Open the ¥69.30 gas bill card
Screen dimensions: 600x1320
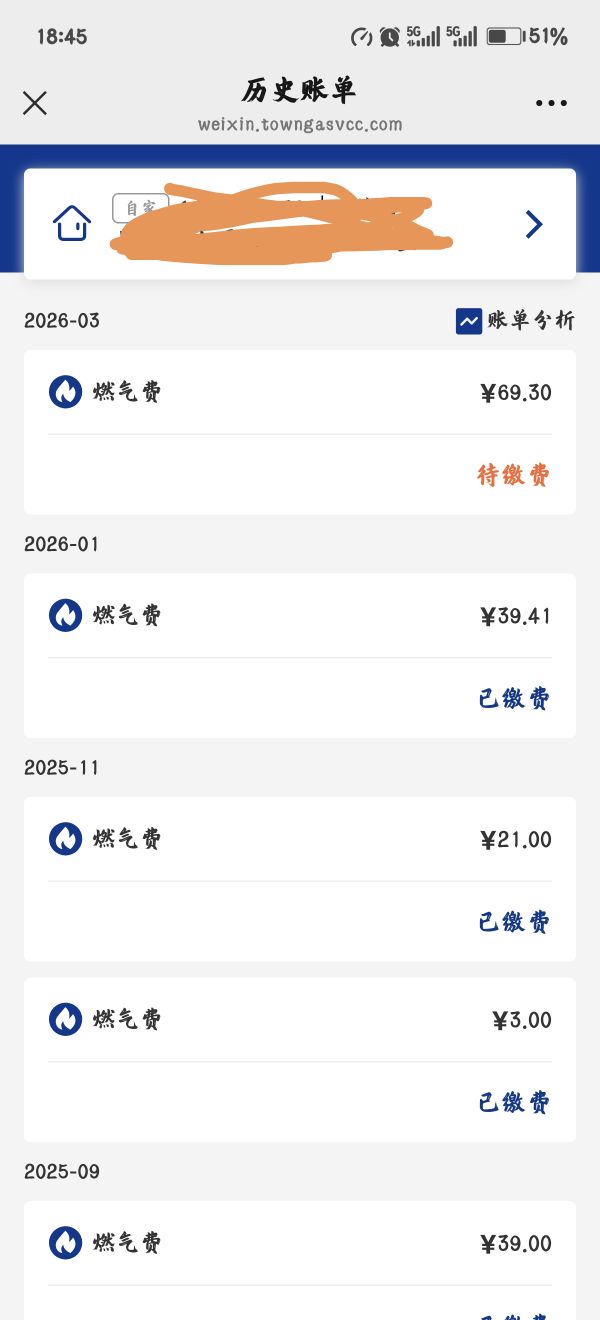pyautogui.click(x=300, y=393)
